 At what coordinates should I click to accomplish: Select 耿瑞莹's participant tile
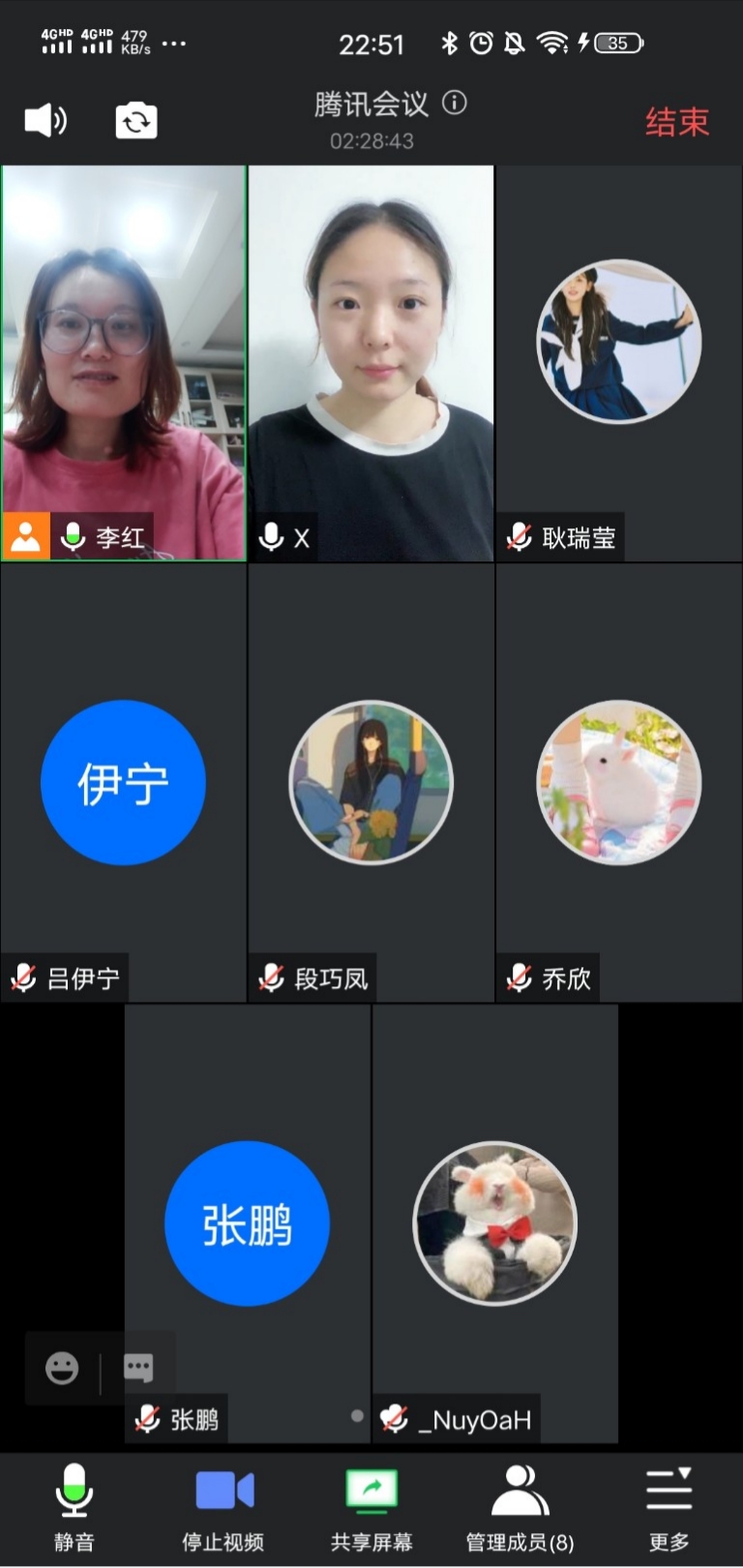click(619, 363)
